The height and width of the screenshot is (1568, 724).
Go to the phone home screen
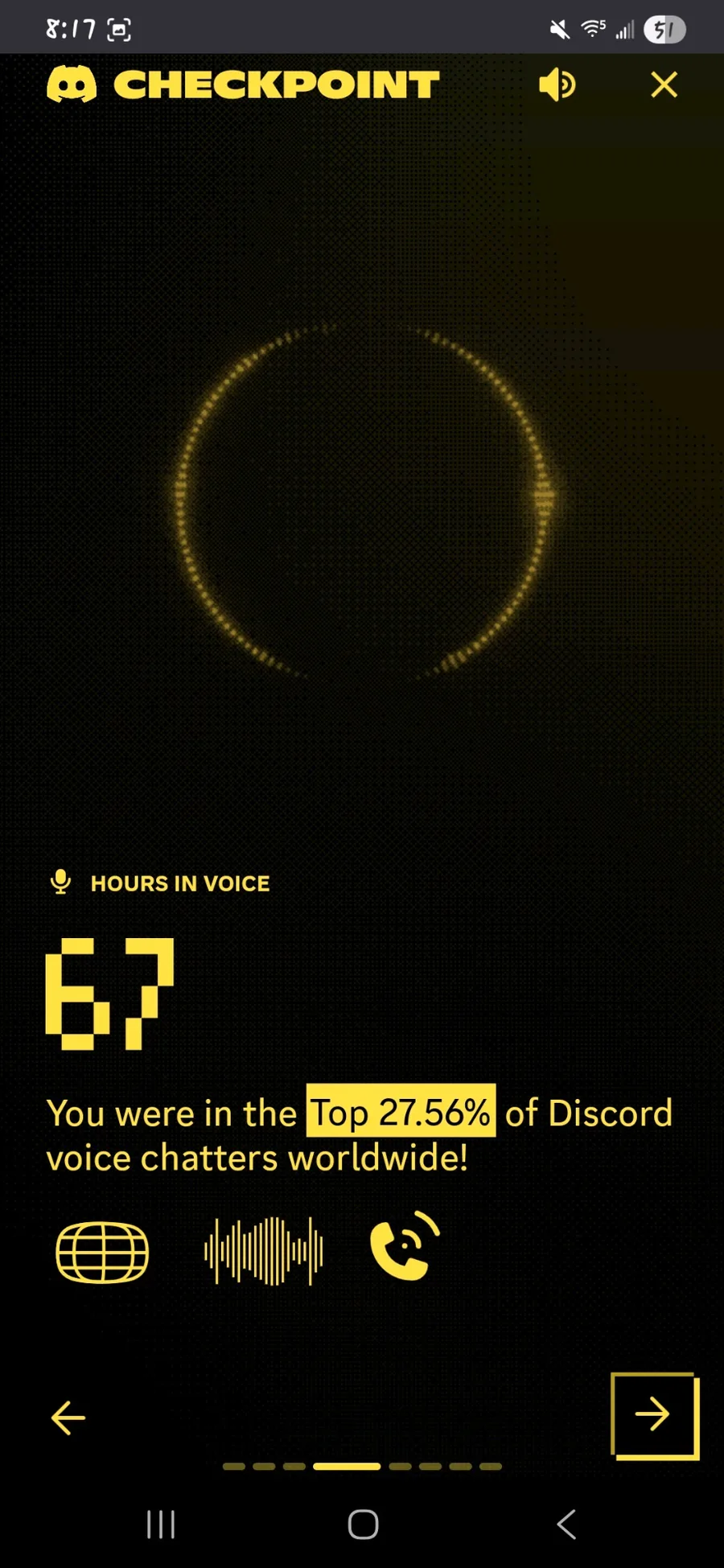[x=363, y=1524]
